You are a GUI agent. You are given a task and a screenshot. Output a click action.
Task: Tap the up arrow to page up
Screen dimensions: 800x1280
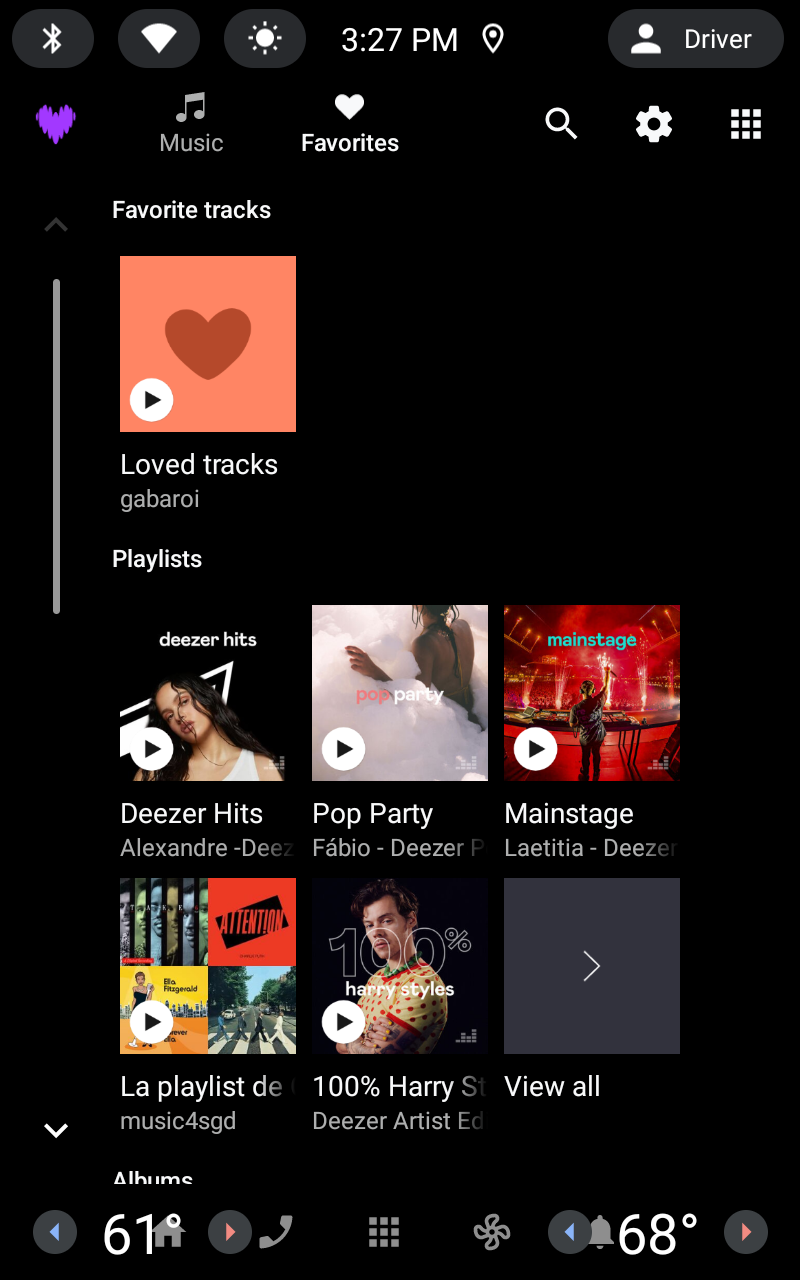(56, 226)
